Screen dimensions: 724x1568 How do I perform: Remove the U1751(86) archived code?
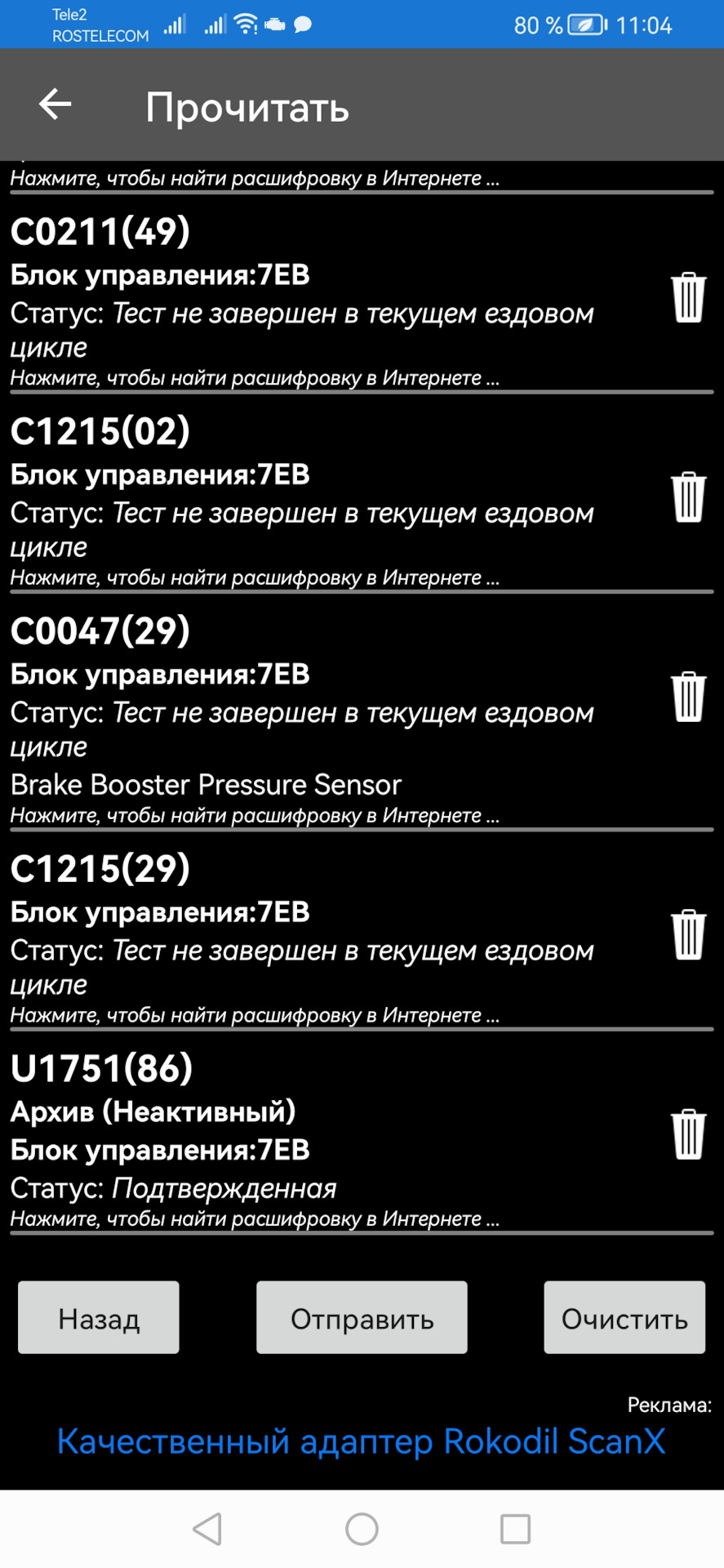688,1134
